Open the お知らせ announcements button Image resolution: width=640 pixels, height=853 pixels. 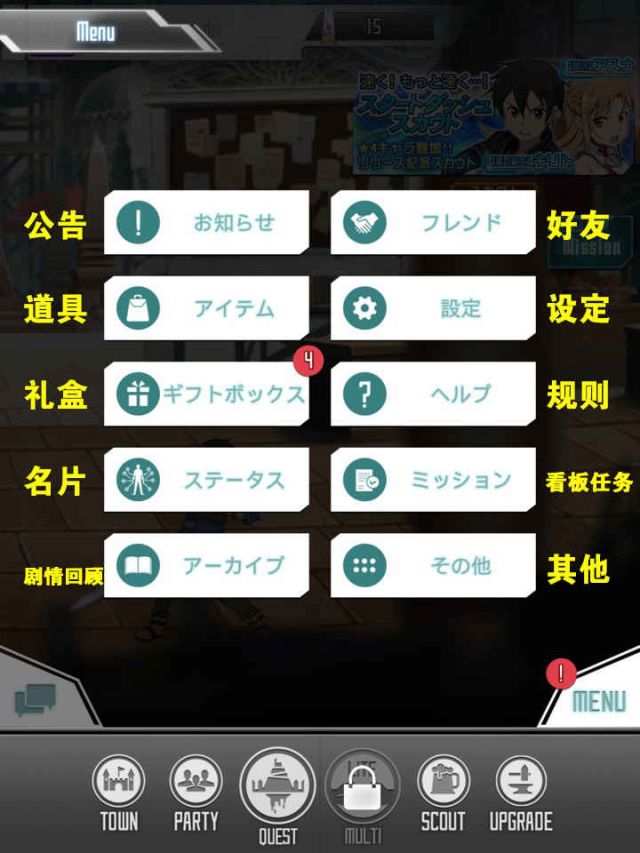coord(207,223)
